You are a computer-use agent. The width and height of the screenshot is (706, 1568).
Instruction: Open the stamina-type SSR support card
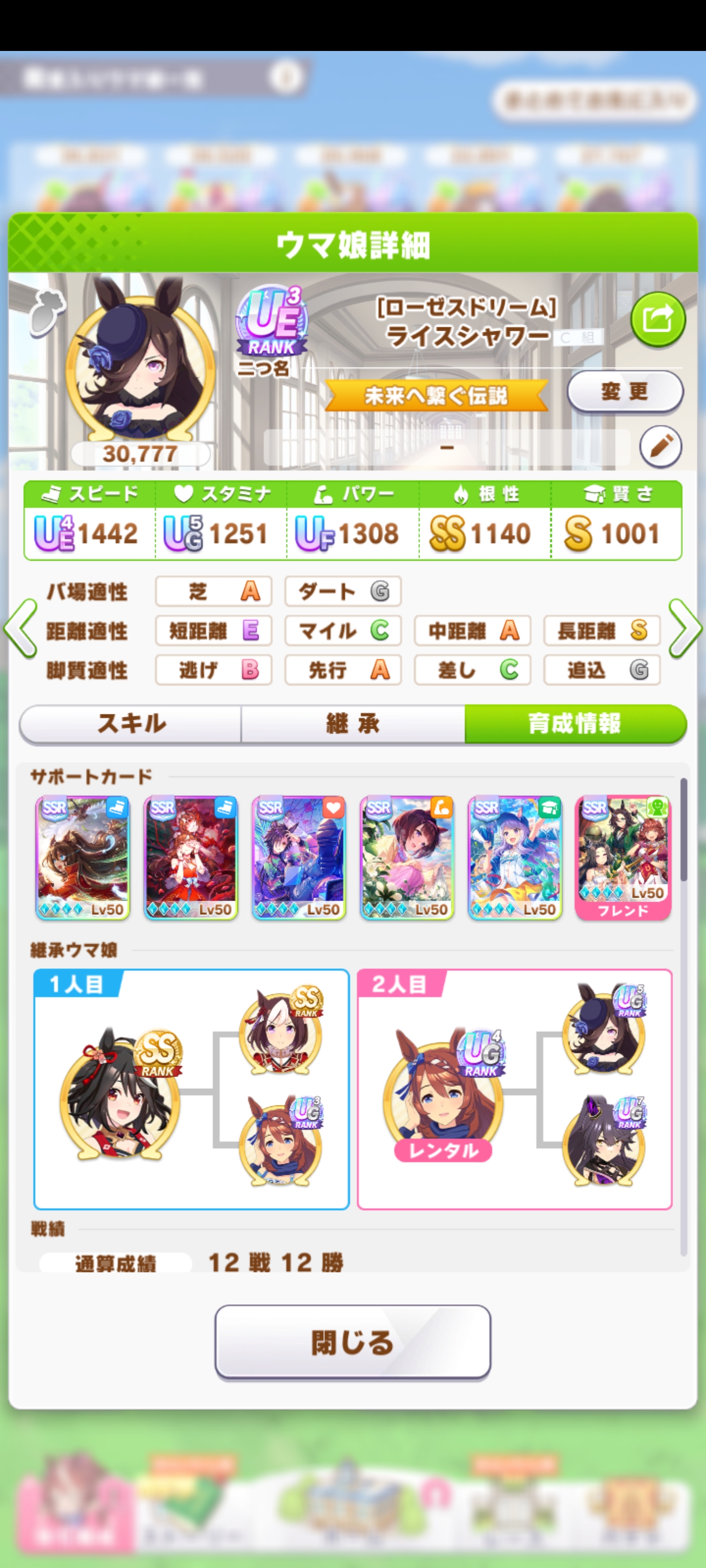point(299,857)
